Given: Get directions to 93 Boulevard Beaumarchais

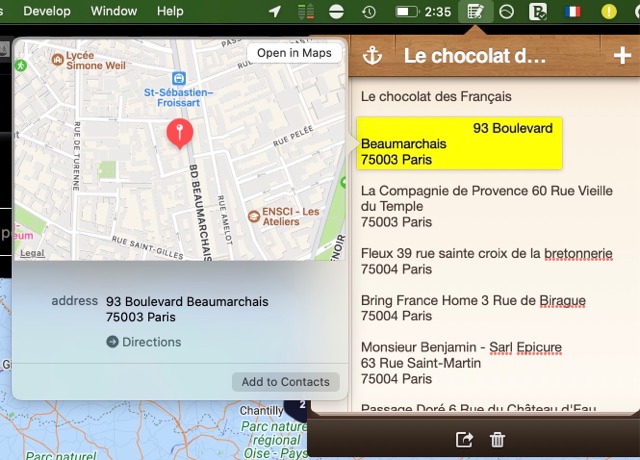Looking at the screenshot, I should point(144,342).
